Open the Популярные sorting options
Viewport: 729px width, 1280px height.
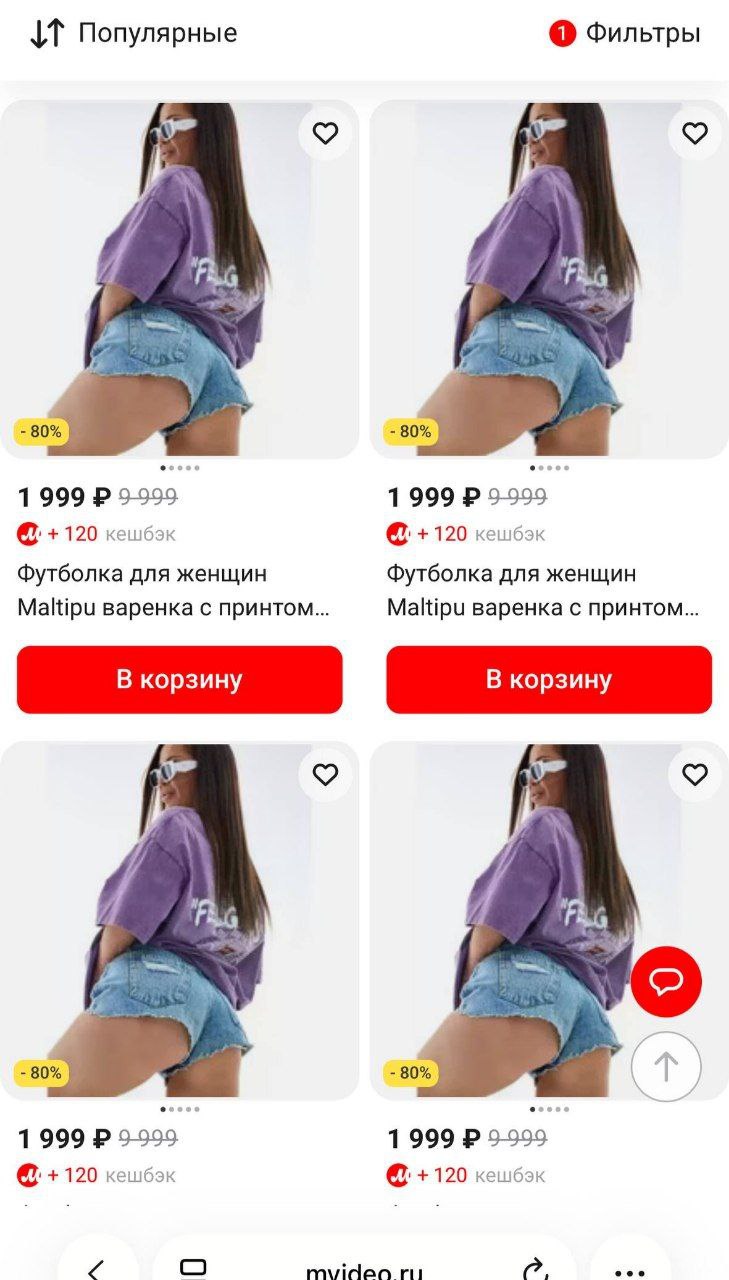click(x=133, y=34)
